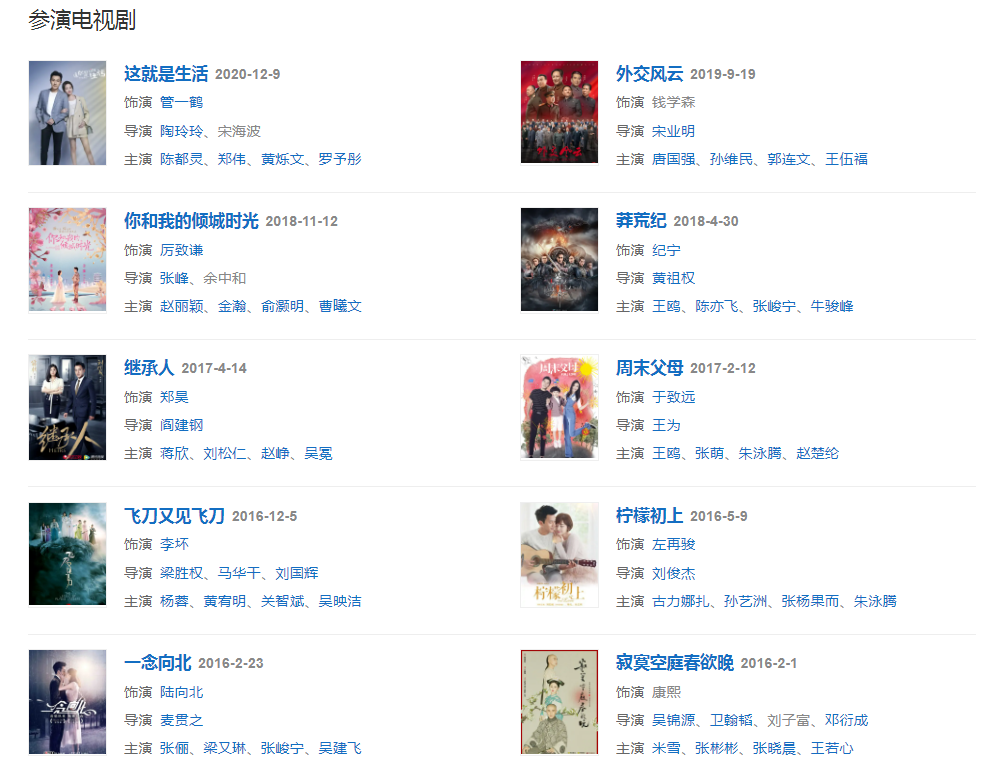
Task: View the 这就是生活 poster thumbnail
Action: [67, 113]
